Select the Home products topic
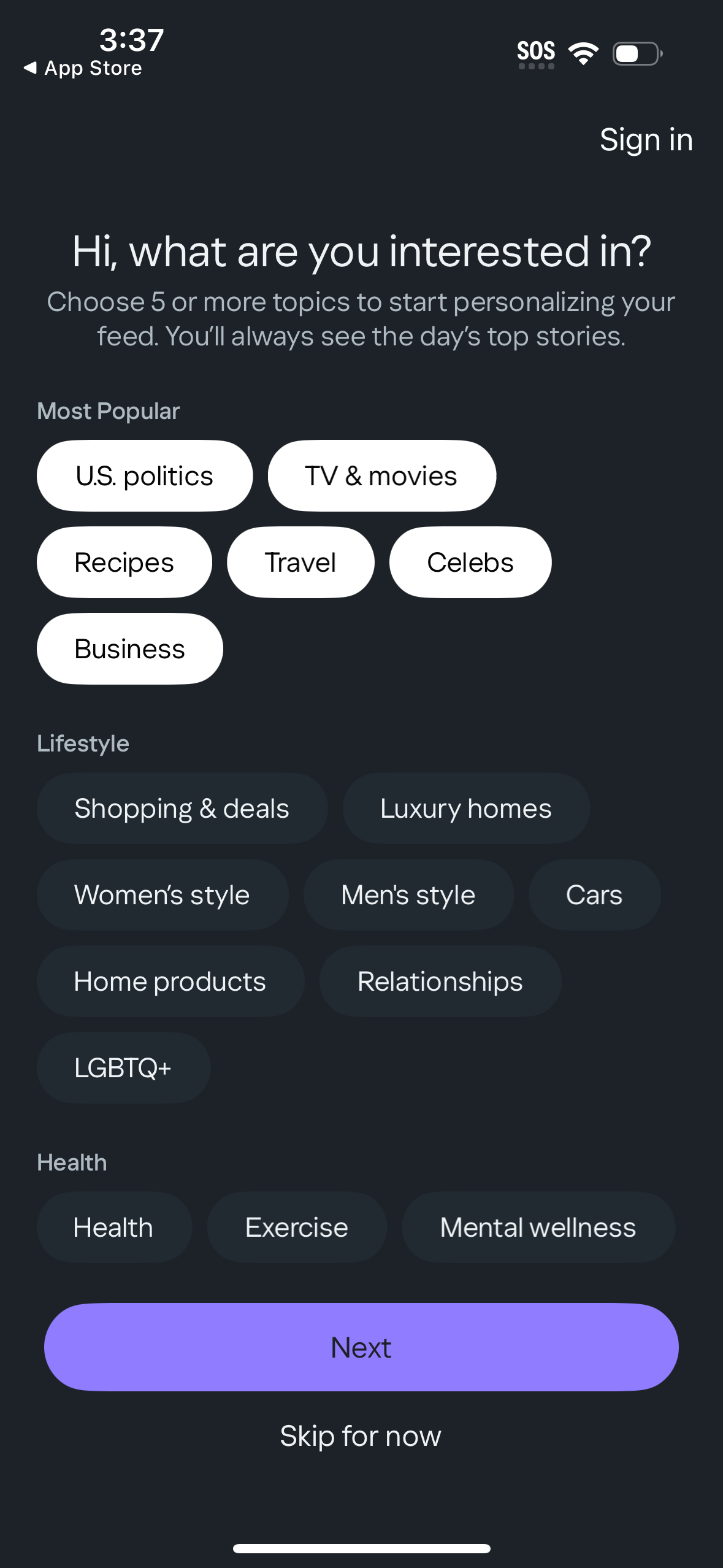This screenshot has width=723, height=1568. tap(170, 981)
